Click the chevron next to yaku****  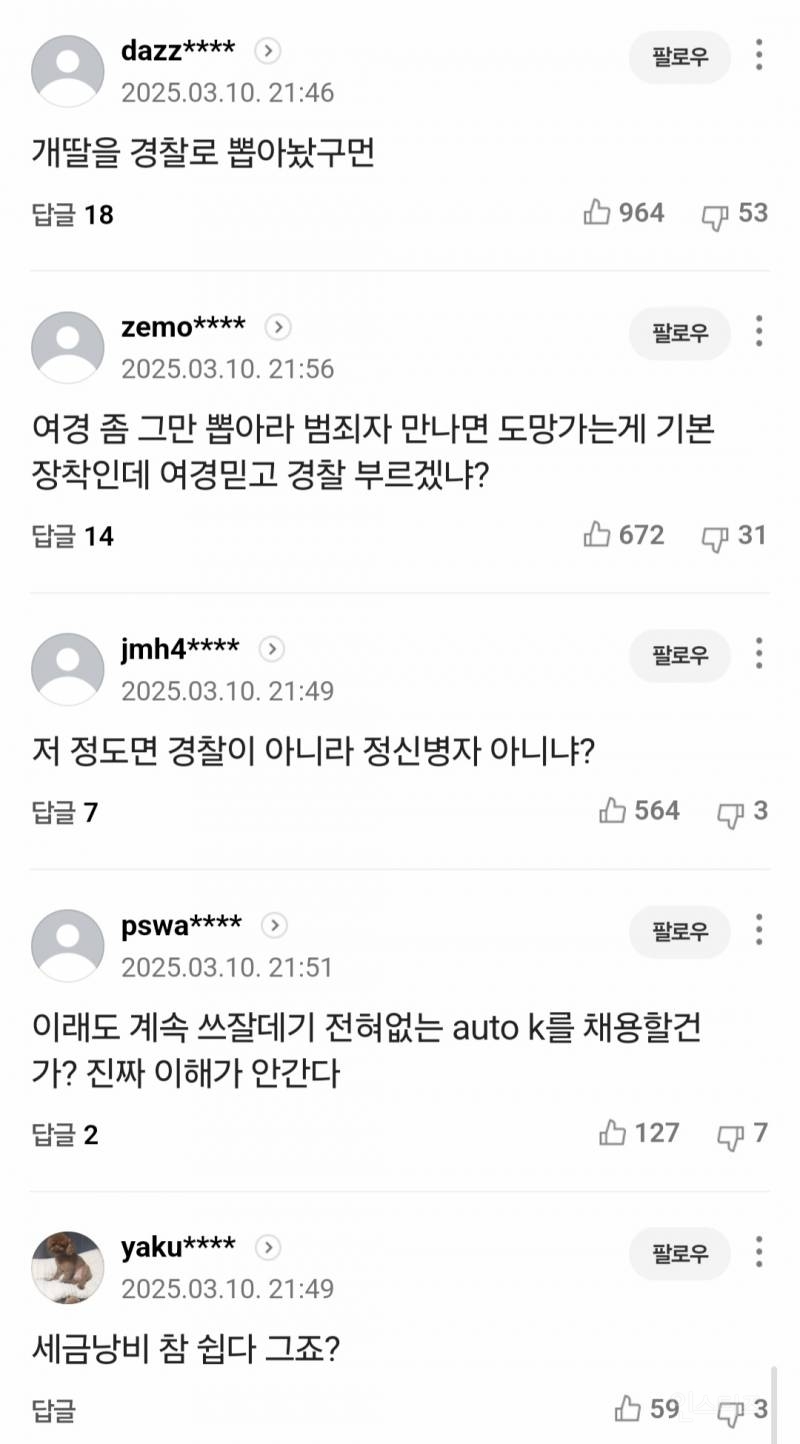[268, 1248]
